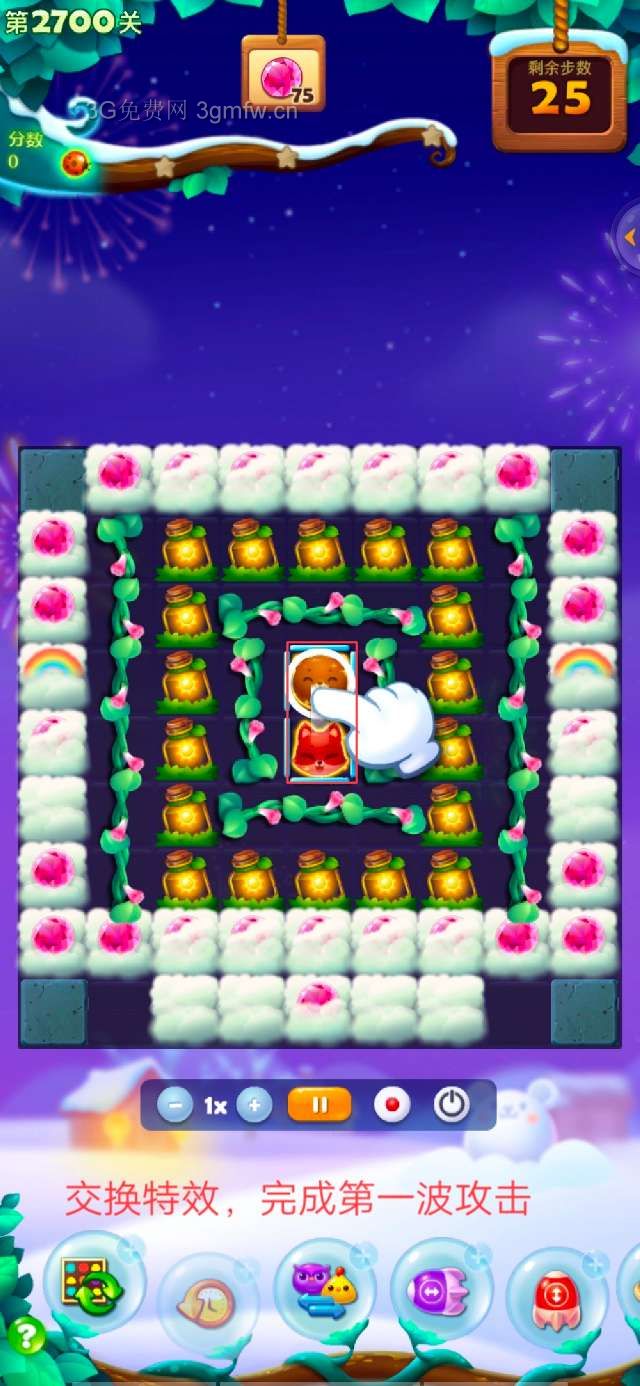
Task: Decrease playback speed with the minus button
Action: (x=175, y=1105)
